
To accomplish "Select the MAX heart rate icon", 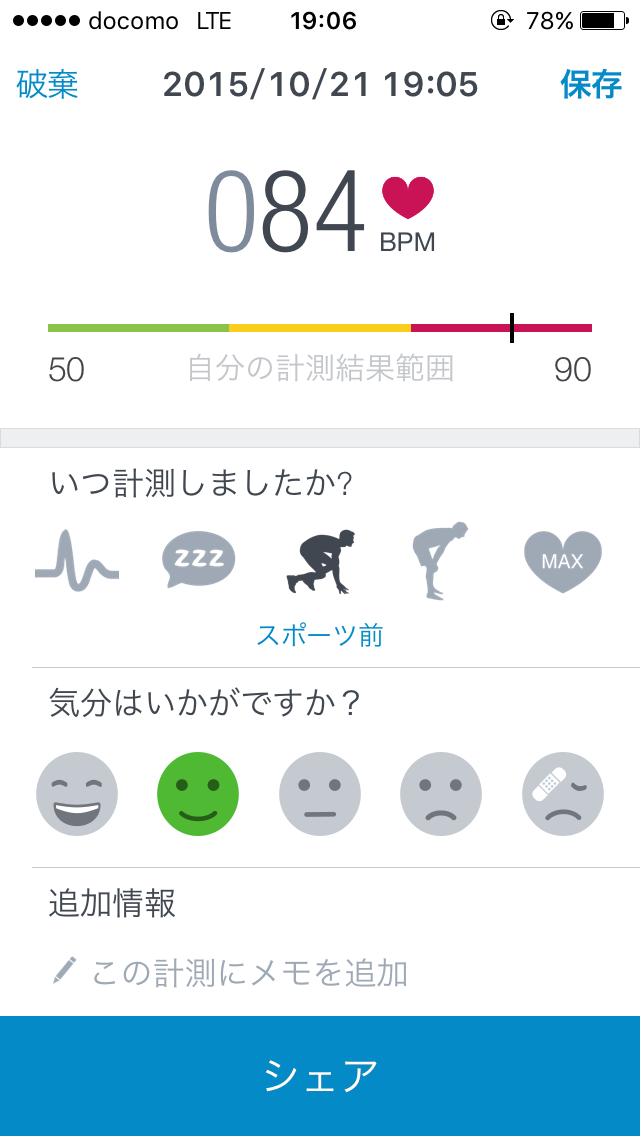I will (x=562, y=561).
